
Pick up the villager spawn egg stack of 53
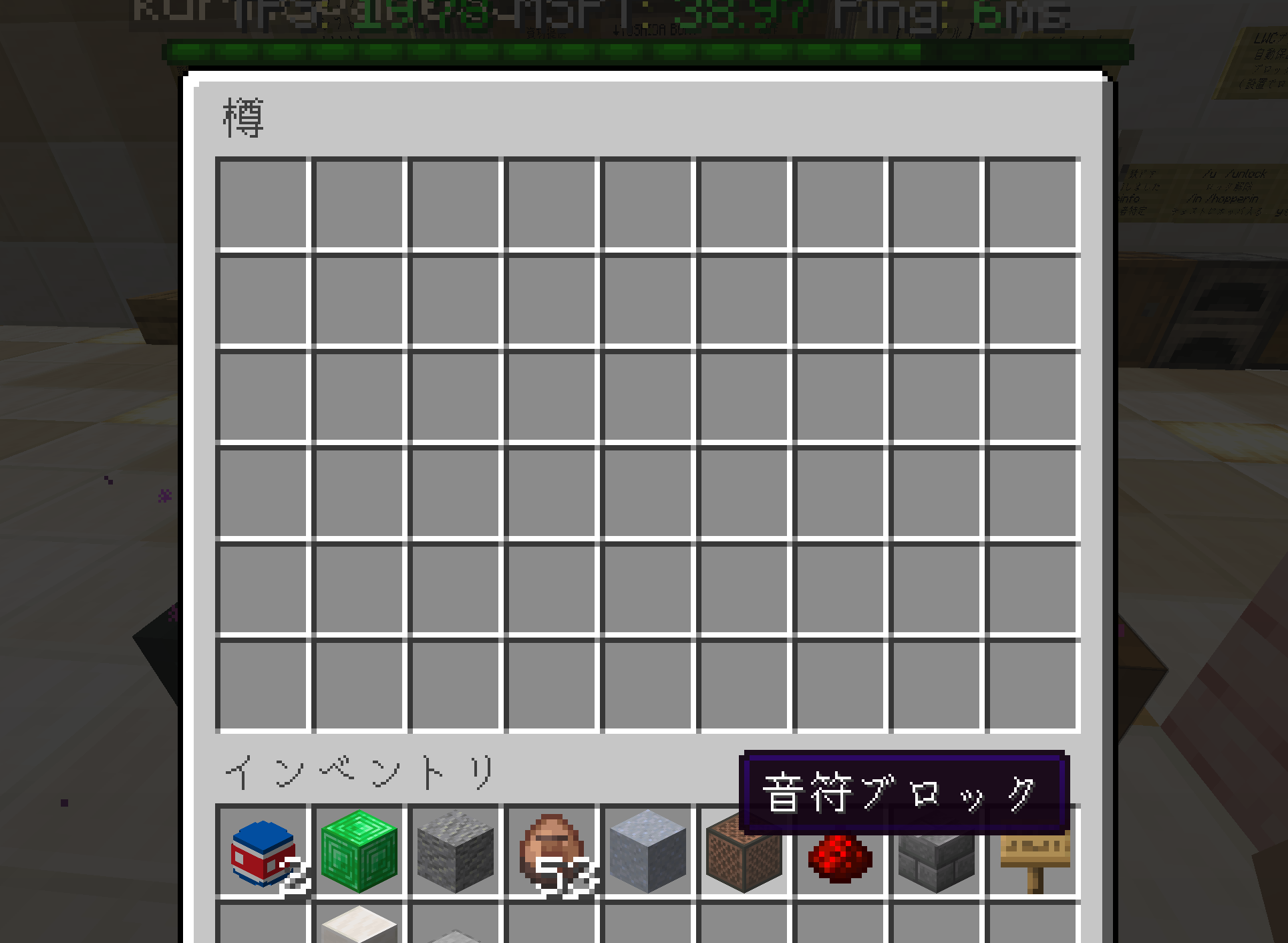click(551, 851)
